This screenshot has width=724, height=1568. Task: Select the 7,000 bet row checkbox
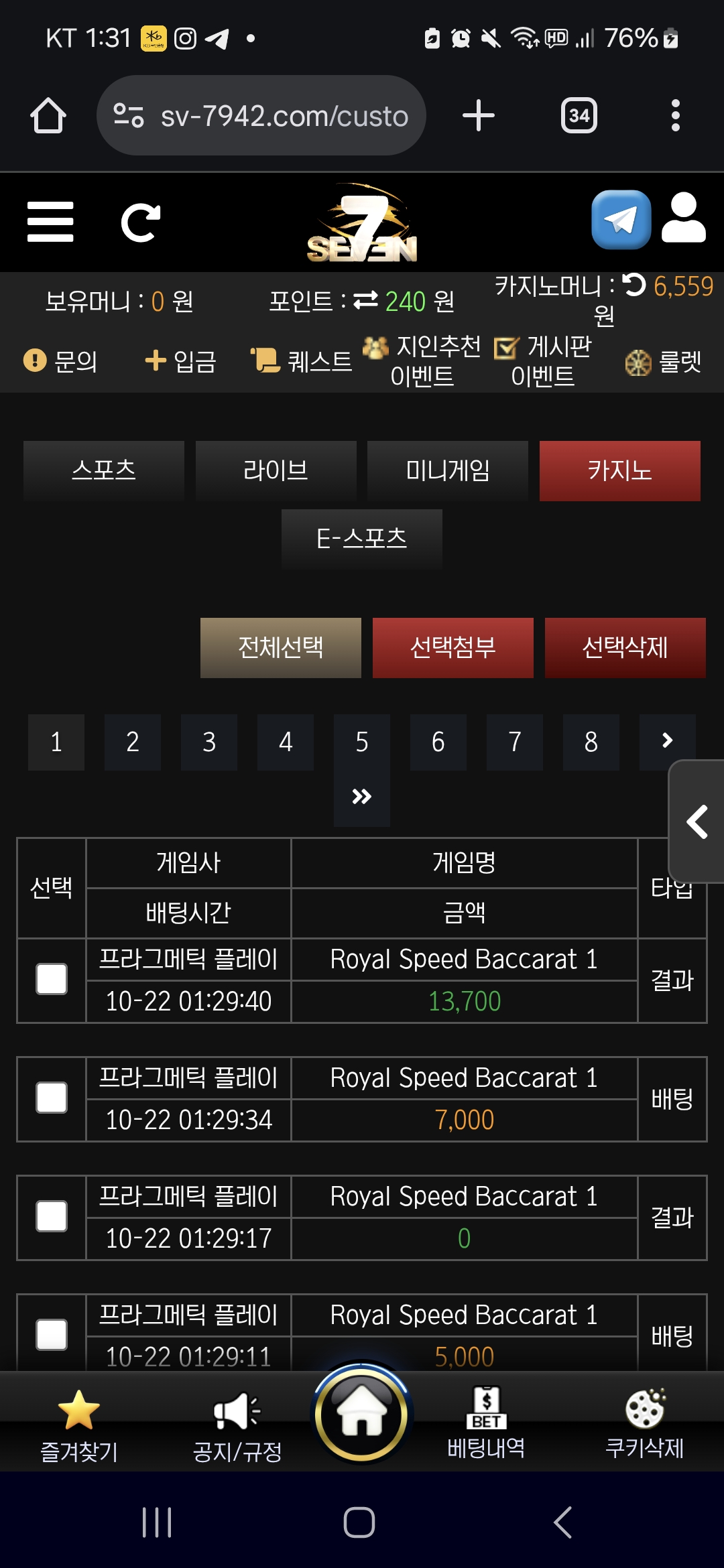coord(52,1098)
